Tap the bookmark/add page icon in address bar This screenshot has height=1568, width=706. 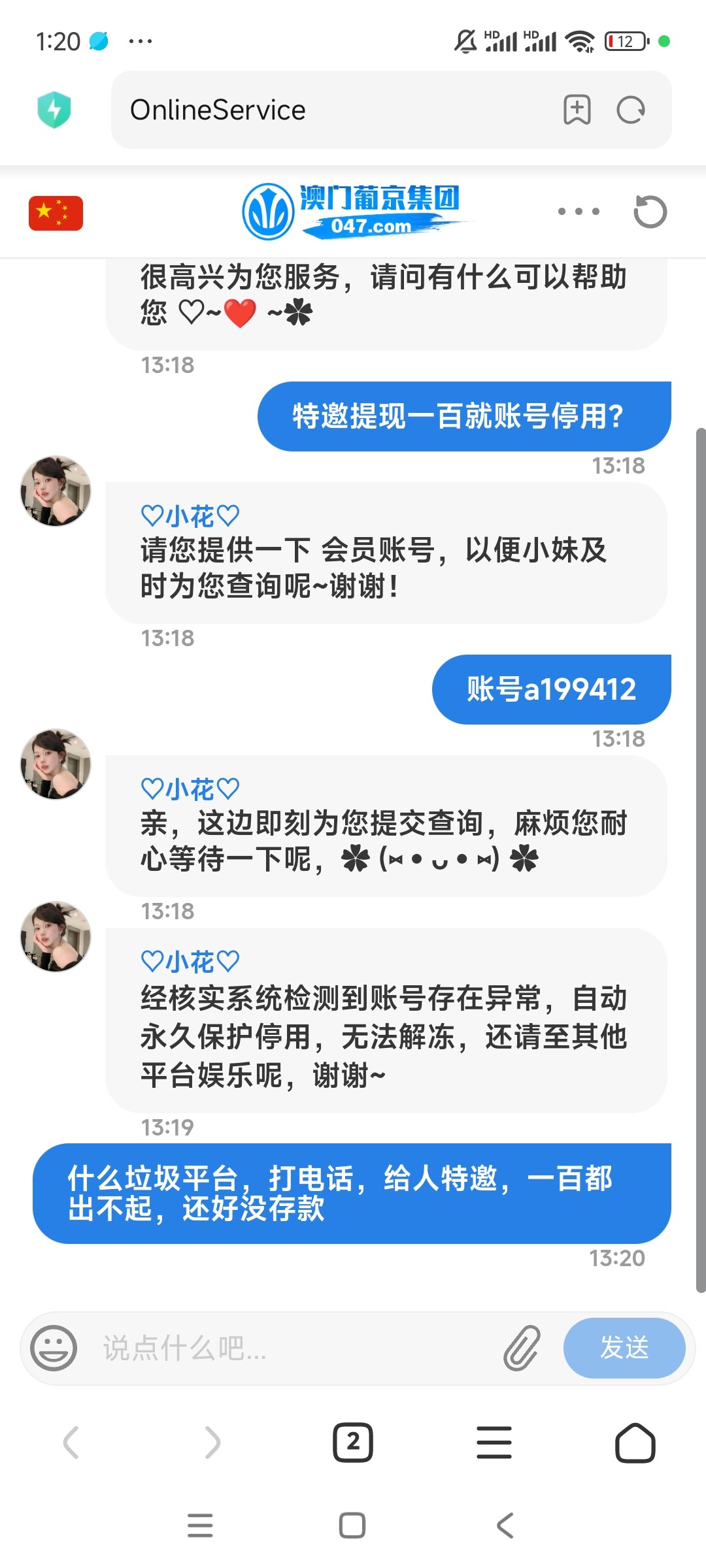[578, 110]
